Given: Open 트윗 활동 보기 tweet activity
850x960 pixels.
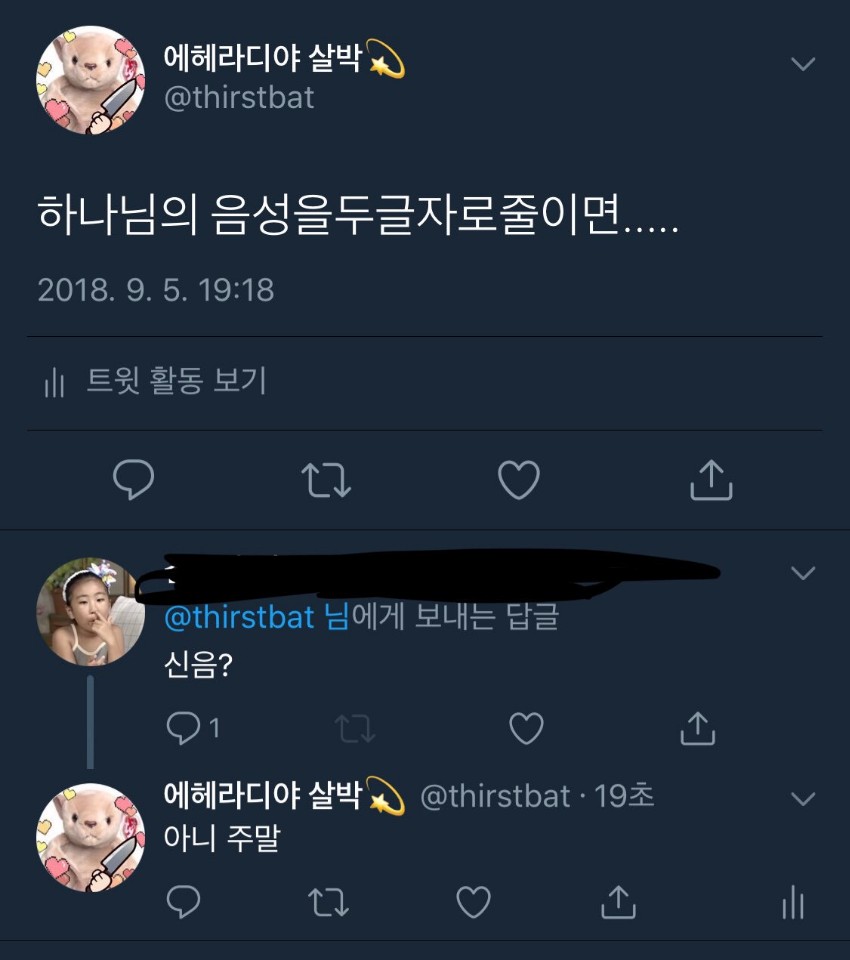Looking at the screenshot, I should point(156,381).
